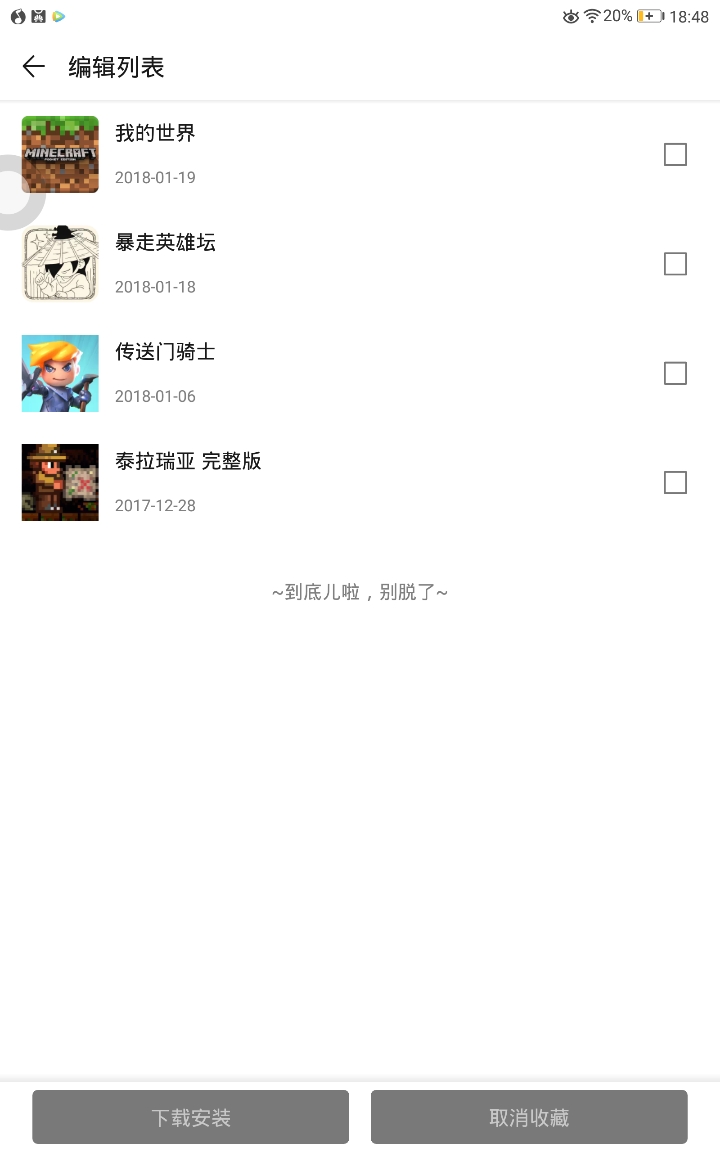Tick the checkbox next to 传送门骑士
This screenshot has height=1152, width=720.
click(x=675, y=373)
